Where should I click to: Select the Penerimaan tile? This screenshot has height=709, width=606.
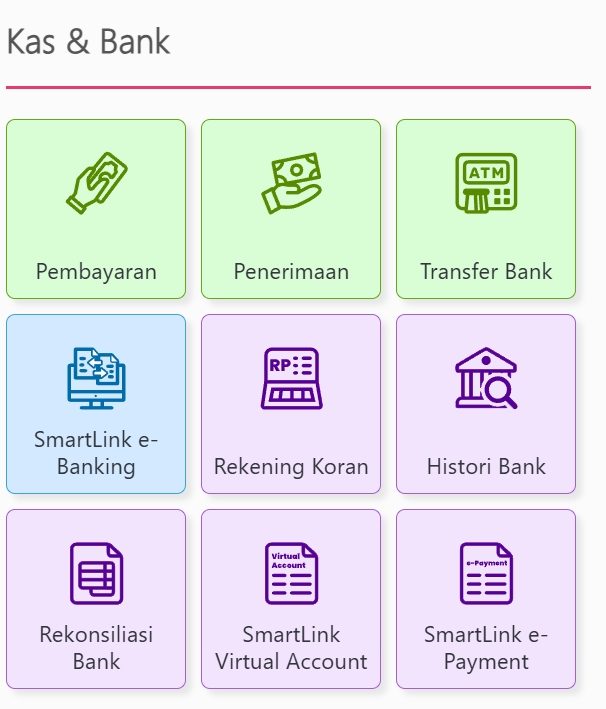coord(291,209)
